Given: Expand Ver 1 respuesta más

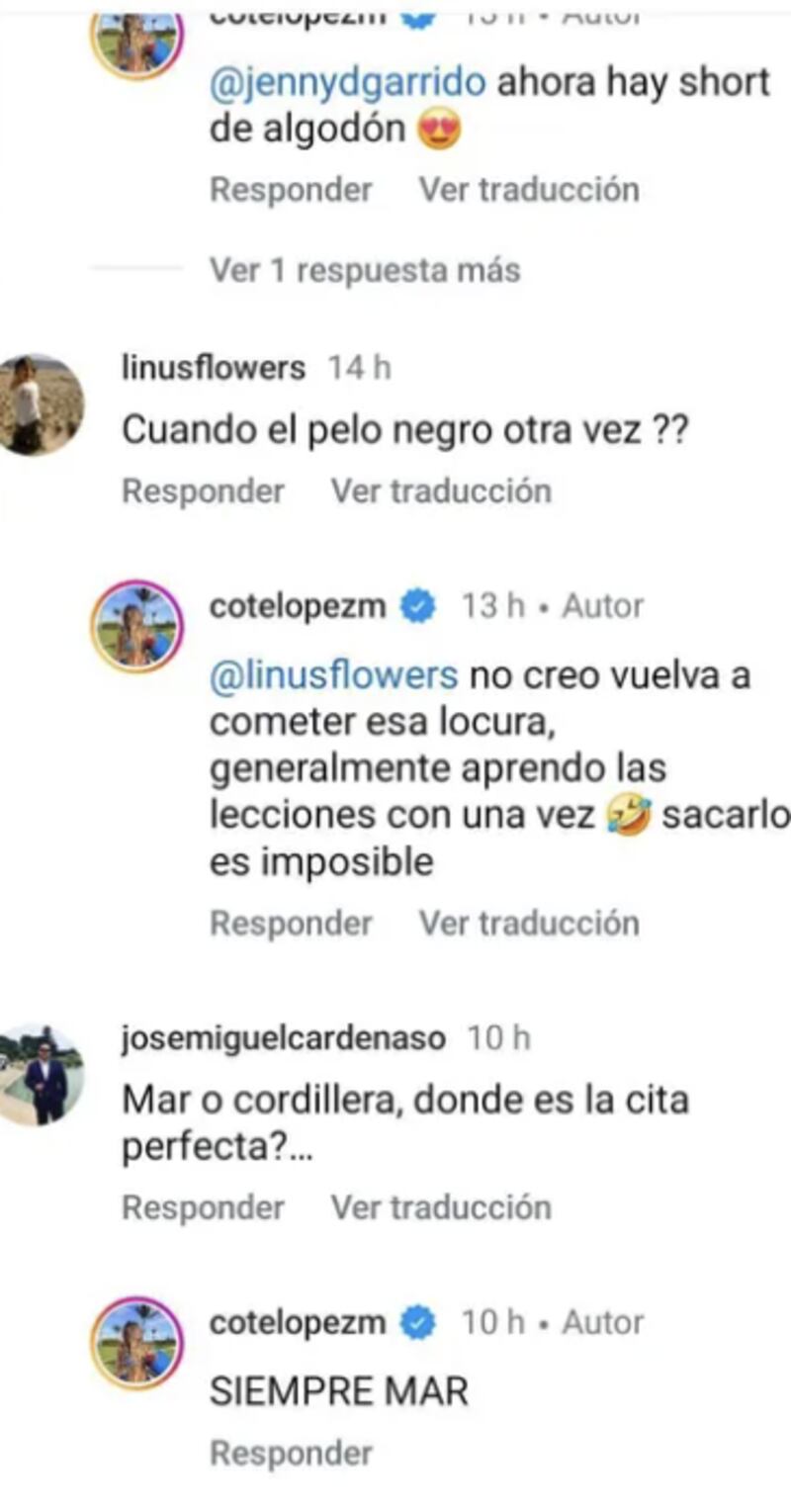Looking at the screenshot, I should (x=365, y=270).
